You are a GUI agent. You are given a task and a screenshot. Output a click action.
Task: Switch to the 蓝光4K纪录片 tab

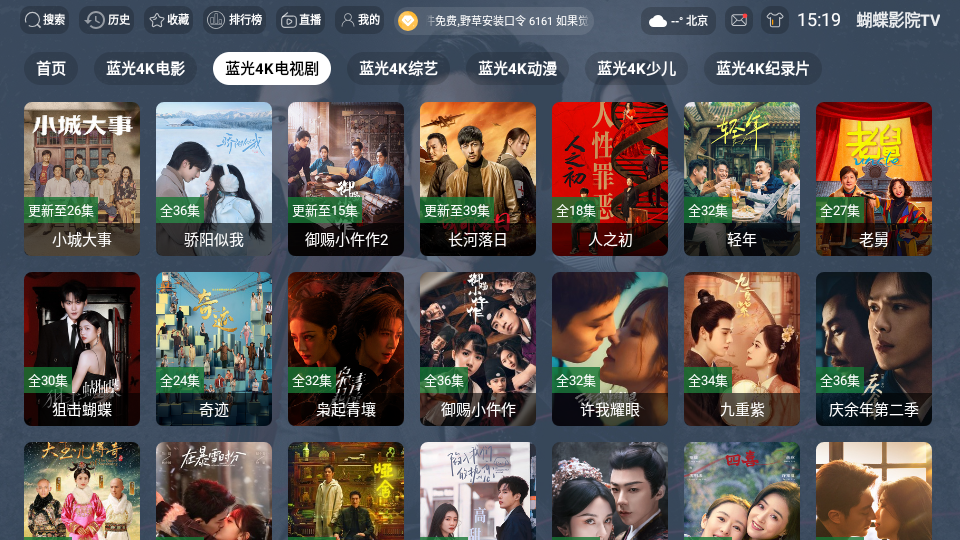click(763, 68)
